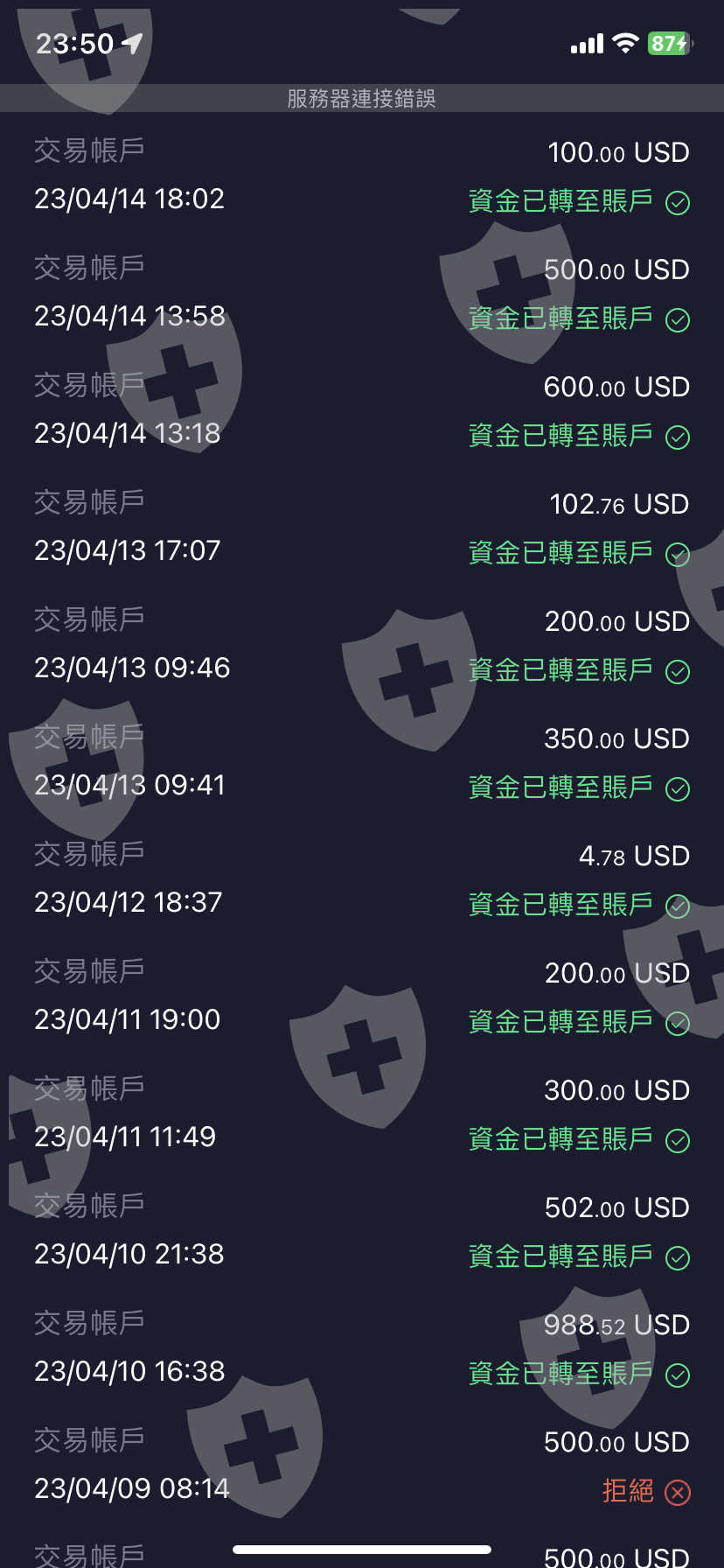The height and width of the screenshot is (1568, 724).
Task: Open the 23/04/14 18:02 transaction of 100.00 USD
Action: (362, 176)
